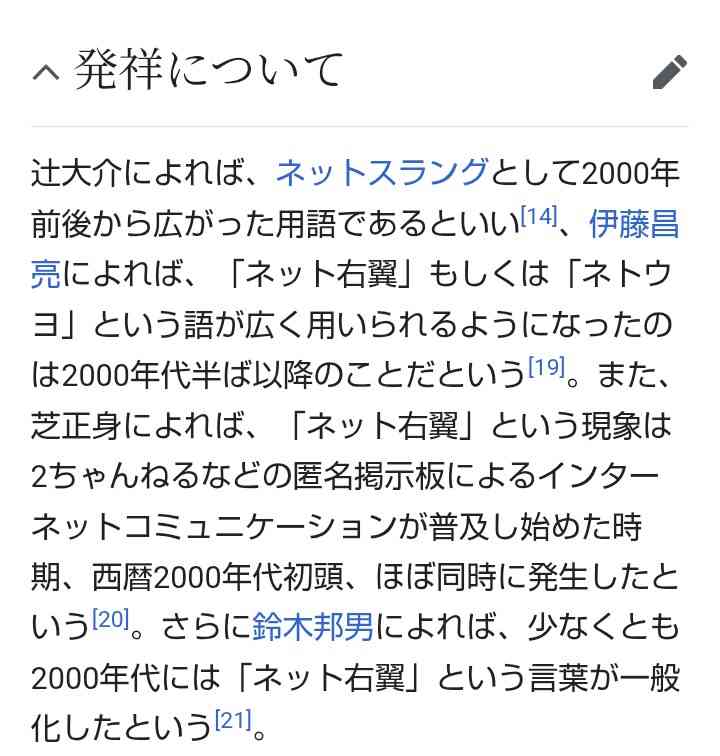Collapse the 発祥について section
Image resolution: width=720 pixels, height=756 pixels.
point(46,72)
